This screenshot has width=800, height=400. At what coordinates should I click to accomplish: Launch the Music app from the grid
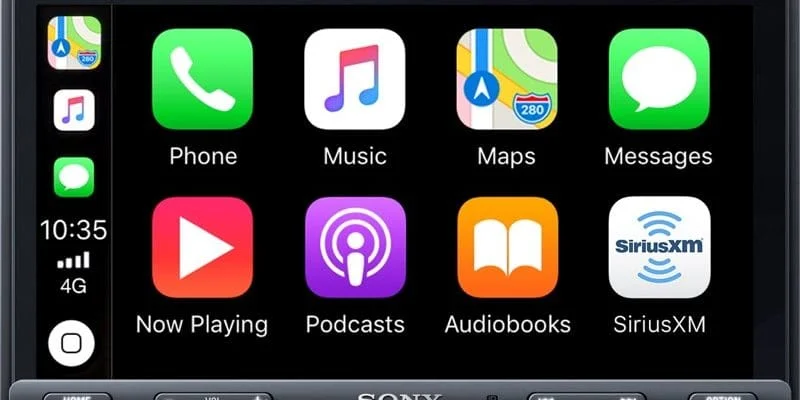(x=355, y=80)
